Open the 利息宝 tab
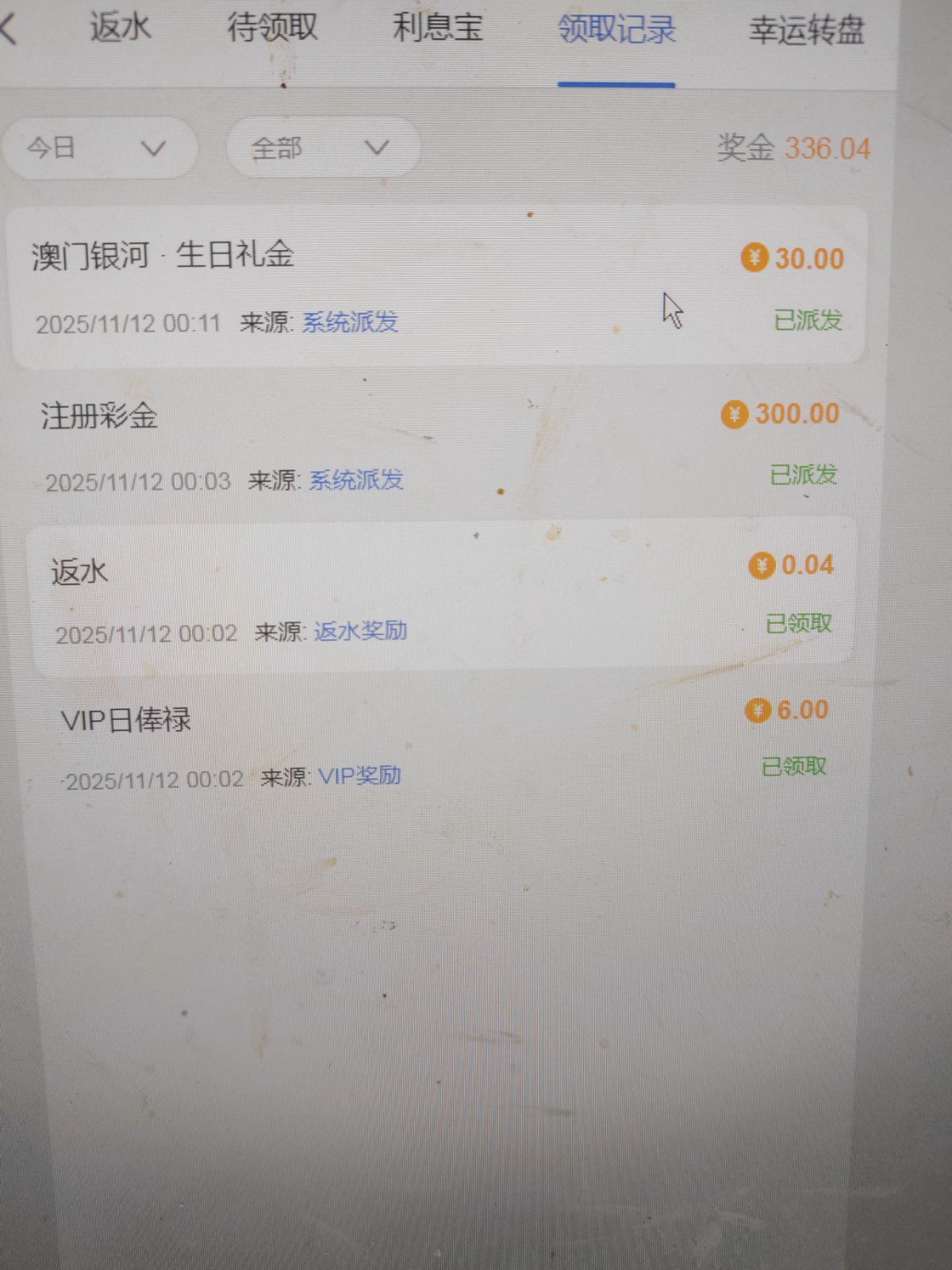The height and width of the screenshot is (1270, 952). tap(438, 29)
